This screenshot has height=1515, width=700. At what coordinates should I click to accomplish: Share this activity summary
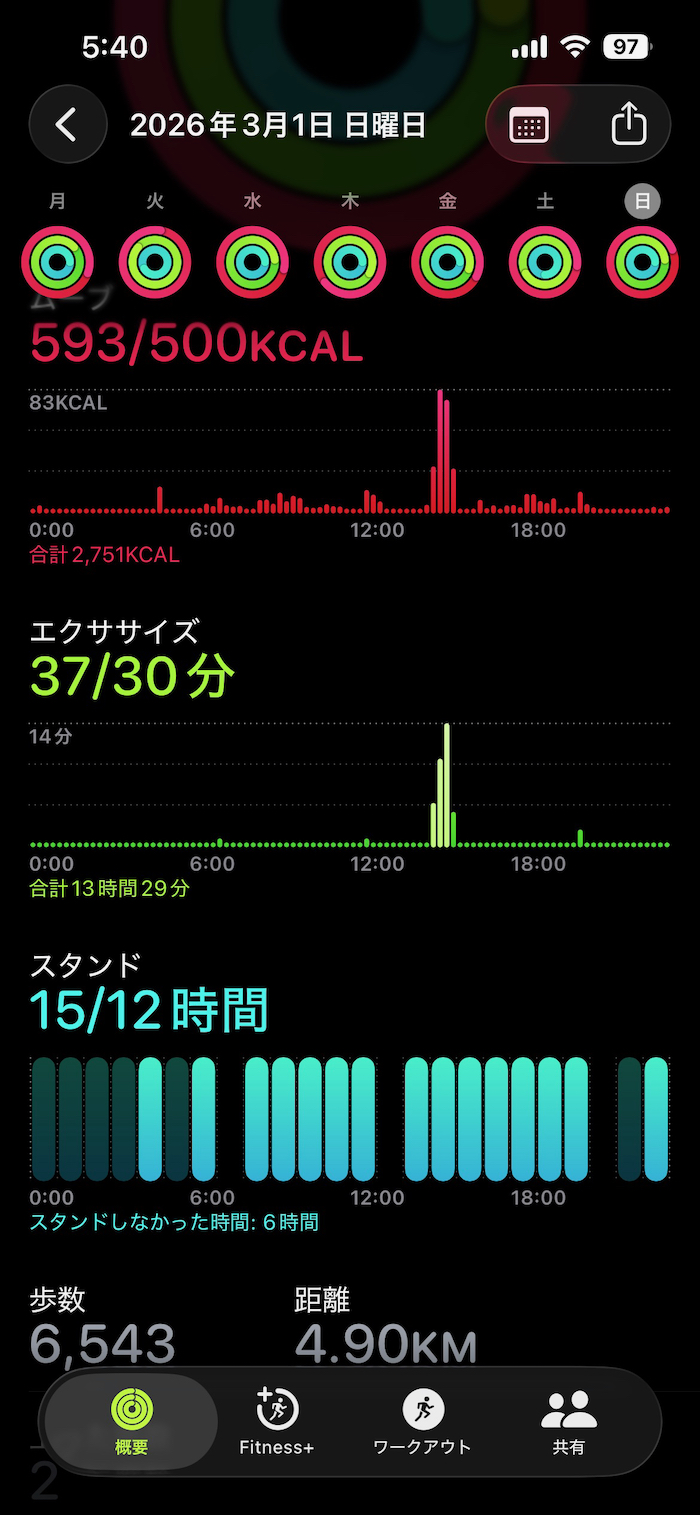coord(628,126)
